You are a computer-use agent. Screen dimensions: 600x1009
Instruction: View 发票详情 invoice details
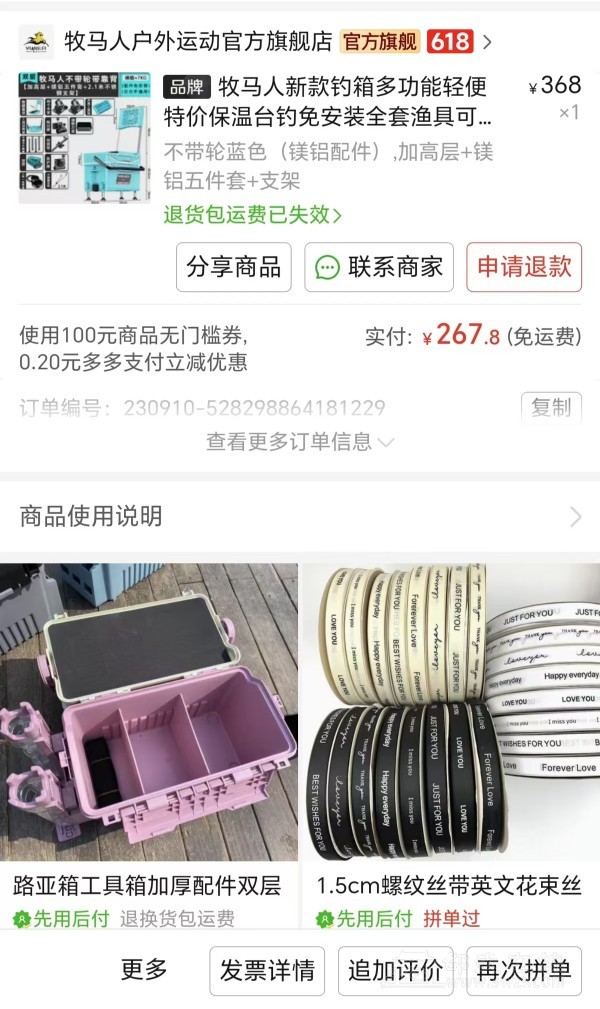(267, 970)
